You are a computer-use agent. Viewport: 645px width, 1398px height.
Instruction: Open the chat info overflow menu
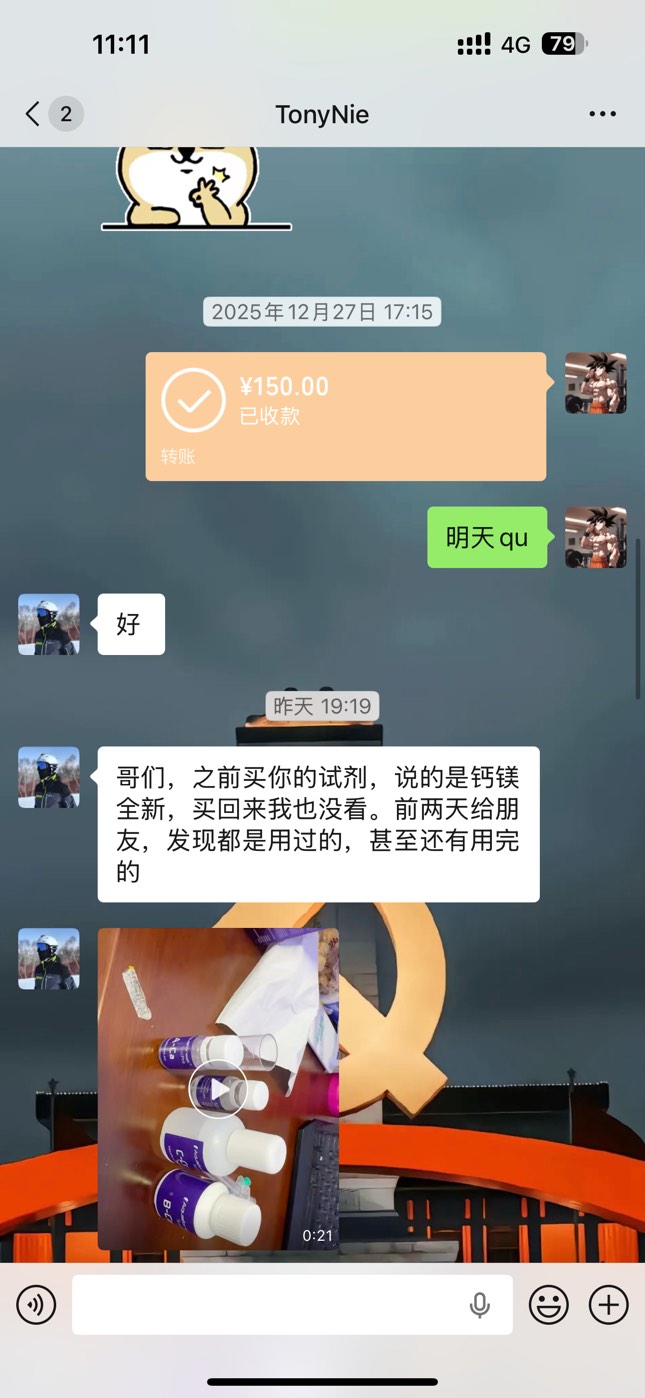pyautogui.click(x=602, y=114)
